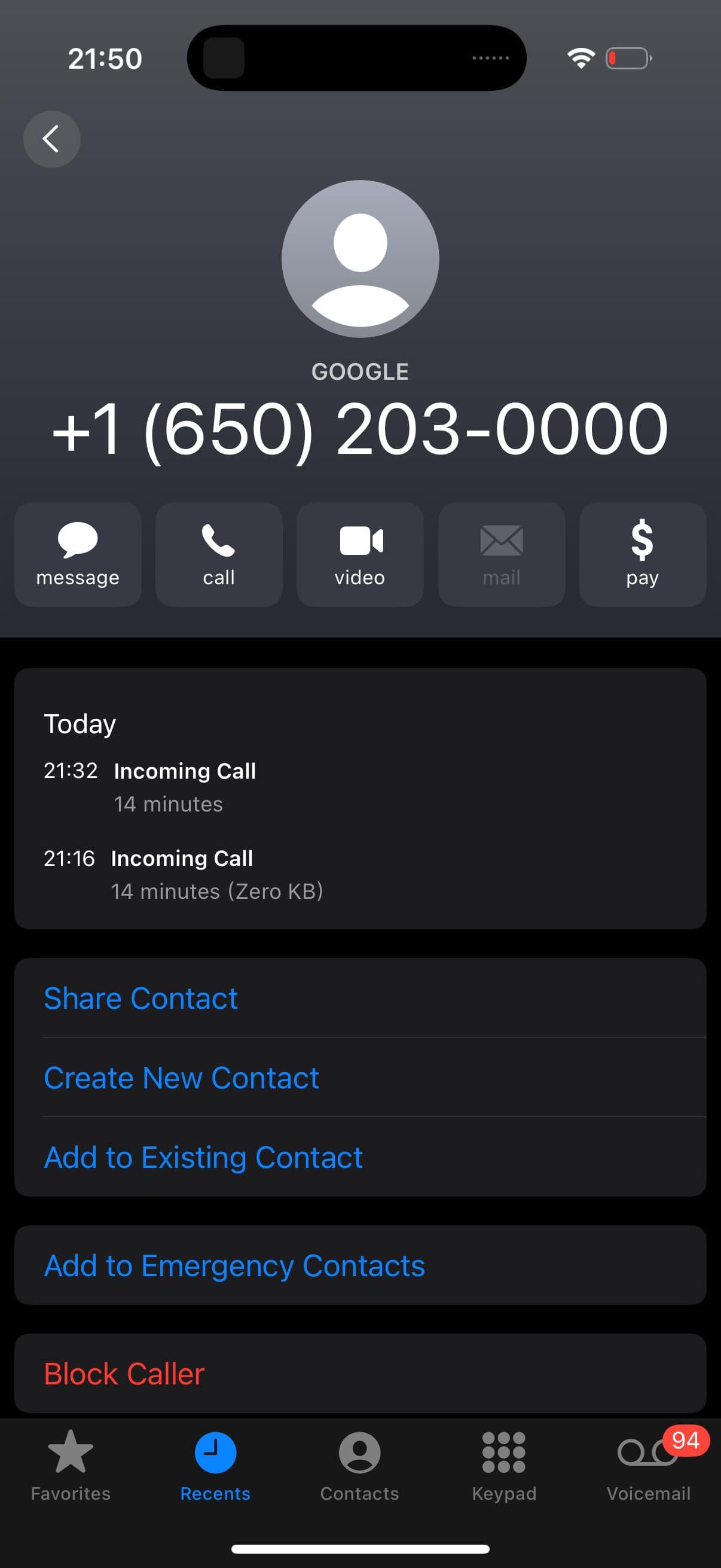Go back using the chevron button

click(51, 139)
